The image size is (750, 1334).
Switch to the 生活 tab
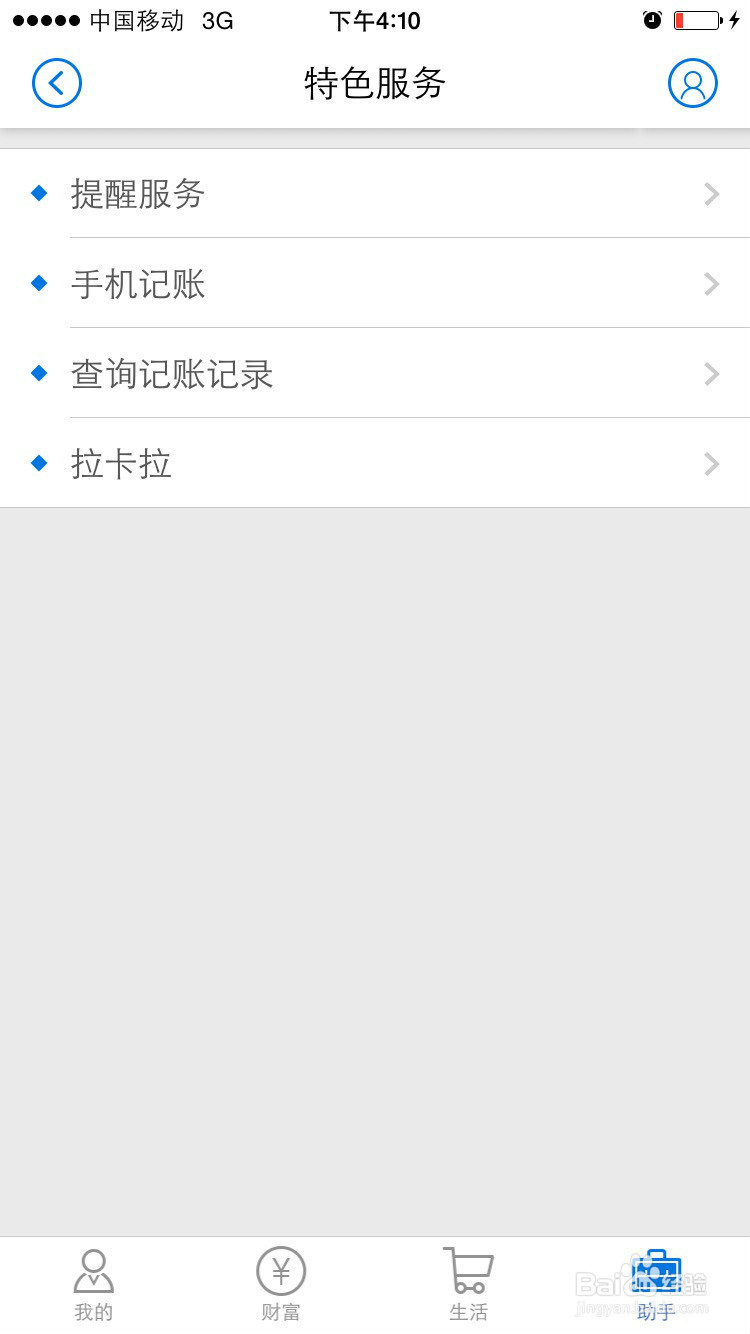pos(468,1285)
